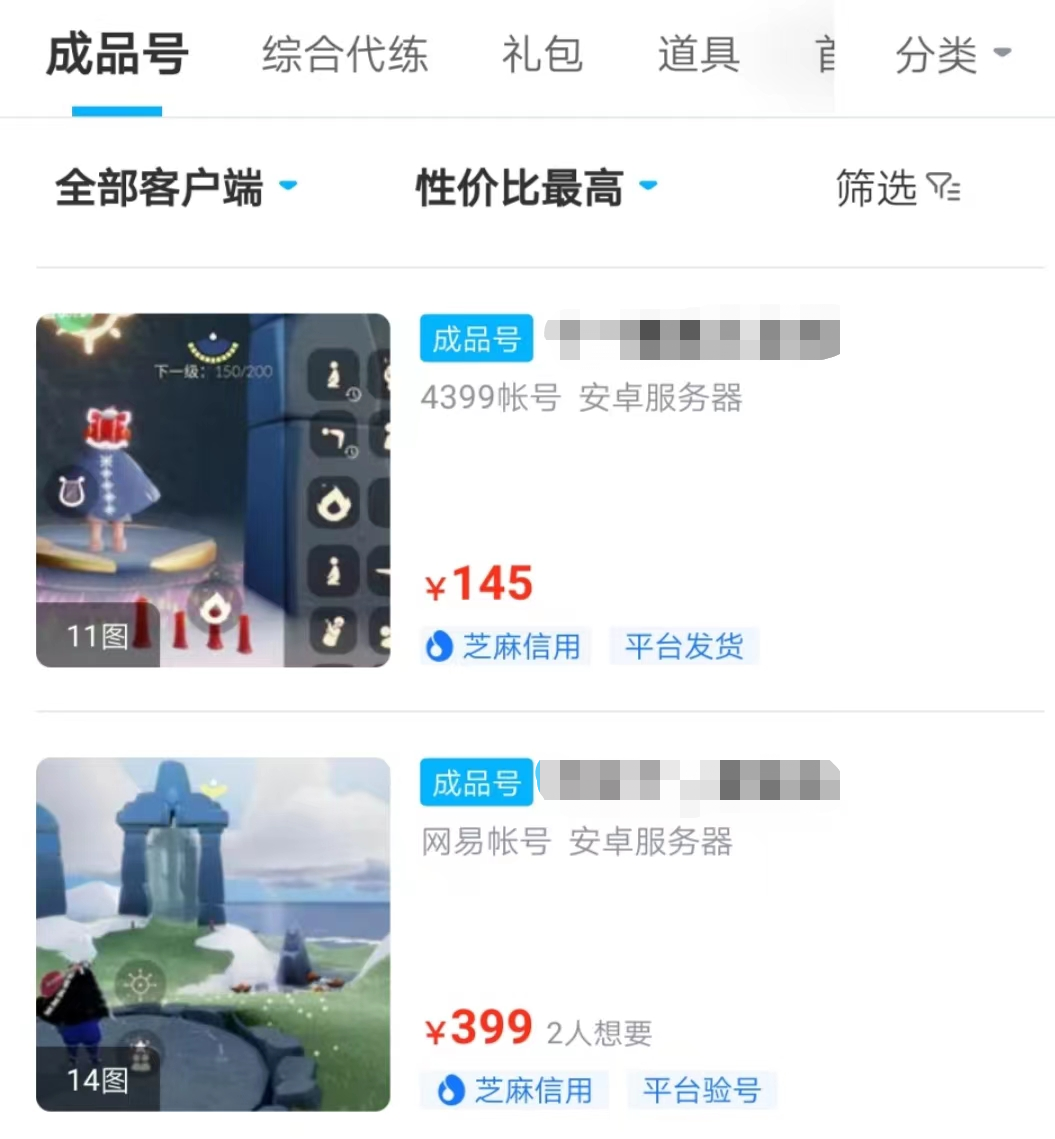This screenshot has height=1139, width=1055.
Task: Select the 成品号 tab
Action: pos(117,55)
